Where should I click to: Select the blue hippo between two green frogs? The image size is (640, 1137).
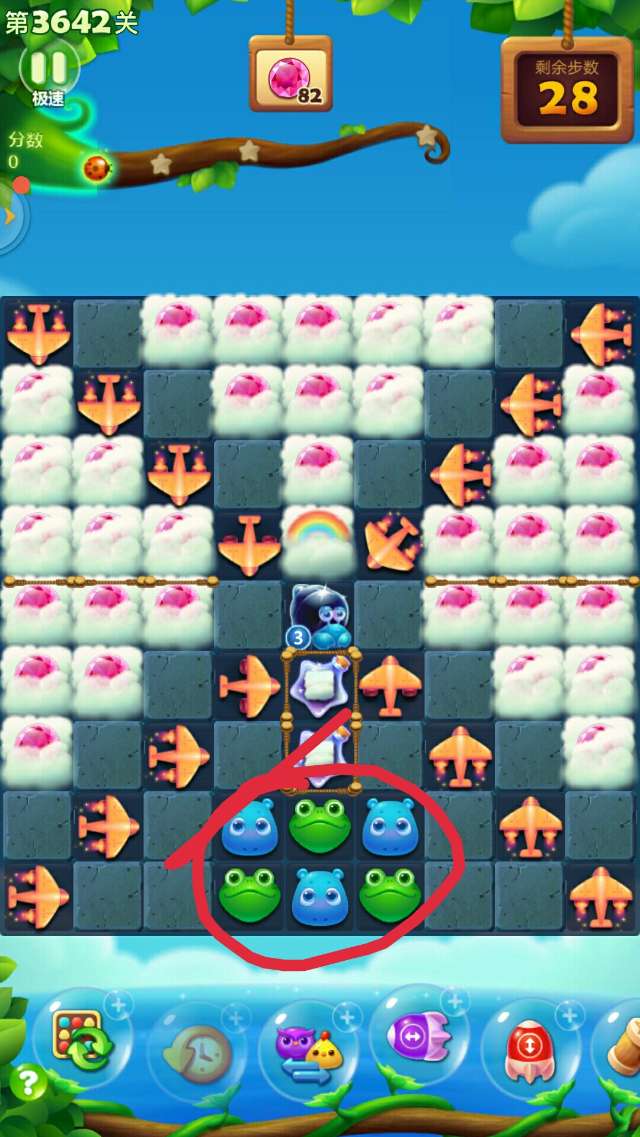click(x=318, y=896)
